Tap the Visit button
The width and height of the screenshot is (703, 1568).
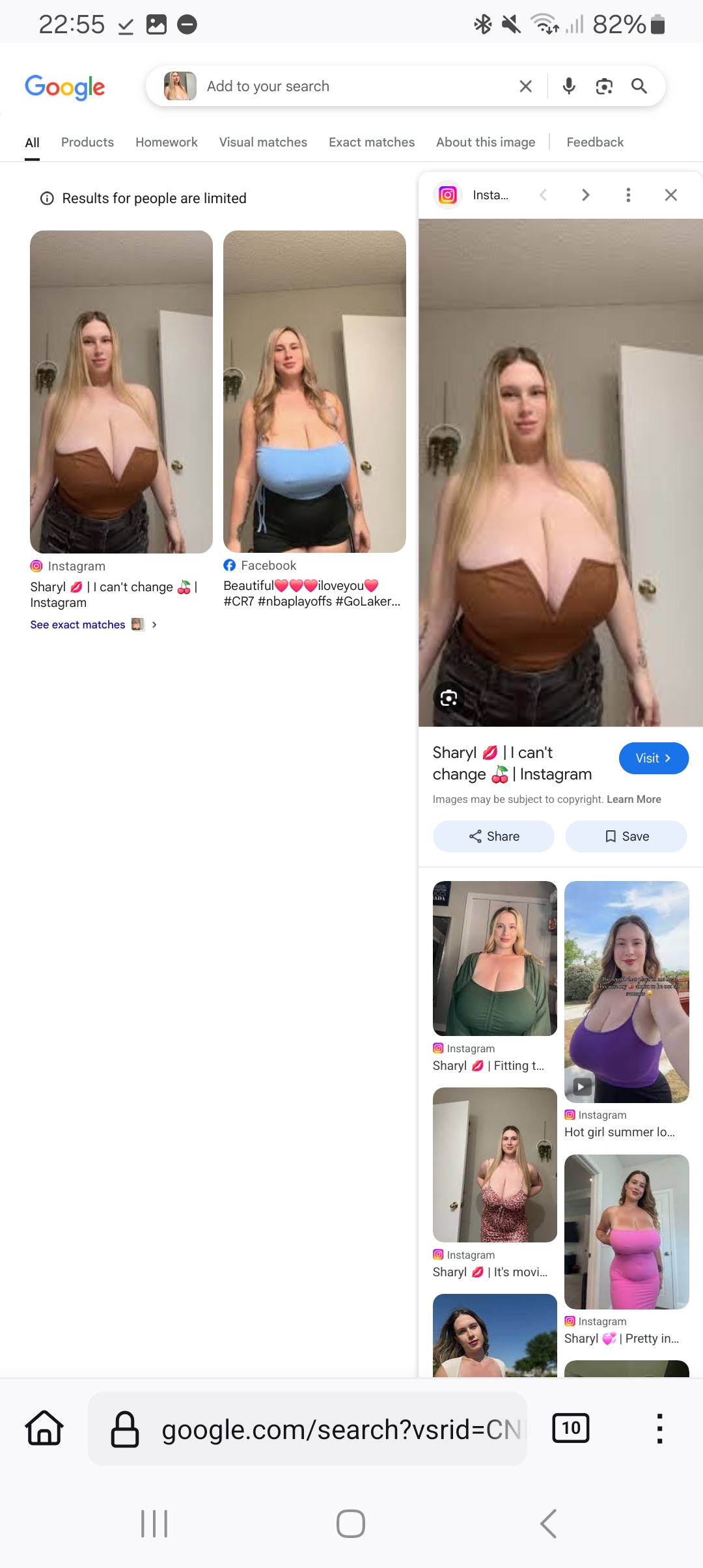coord(654,758)
